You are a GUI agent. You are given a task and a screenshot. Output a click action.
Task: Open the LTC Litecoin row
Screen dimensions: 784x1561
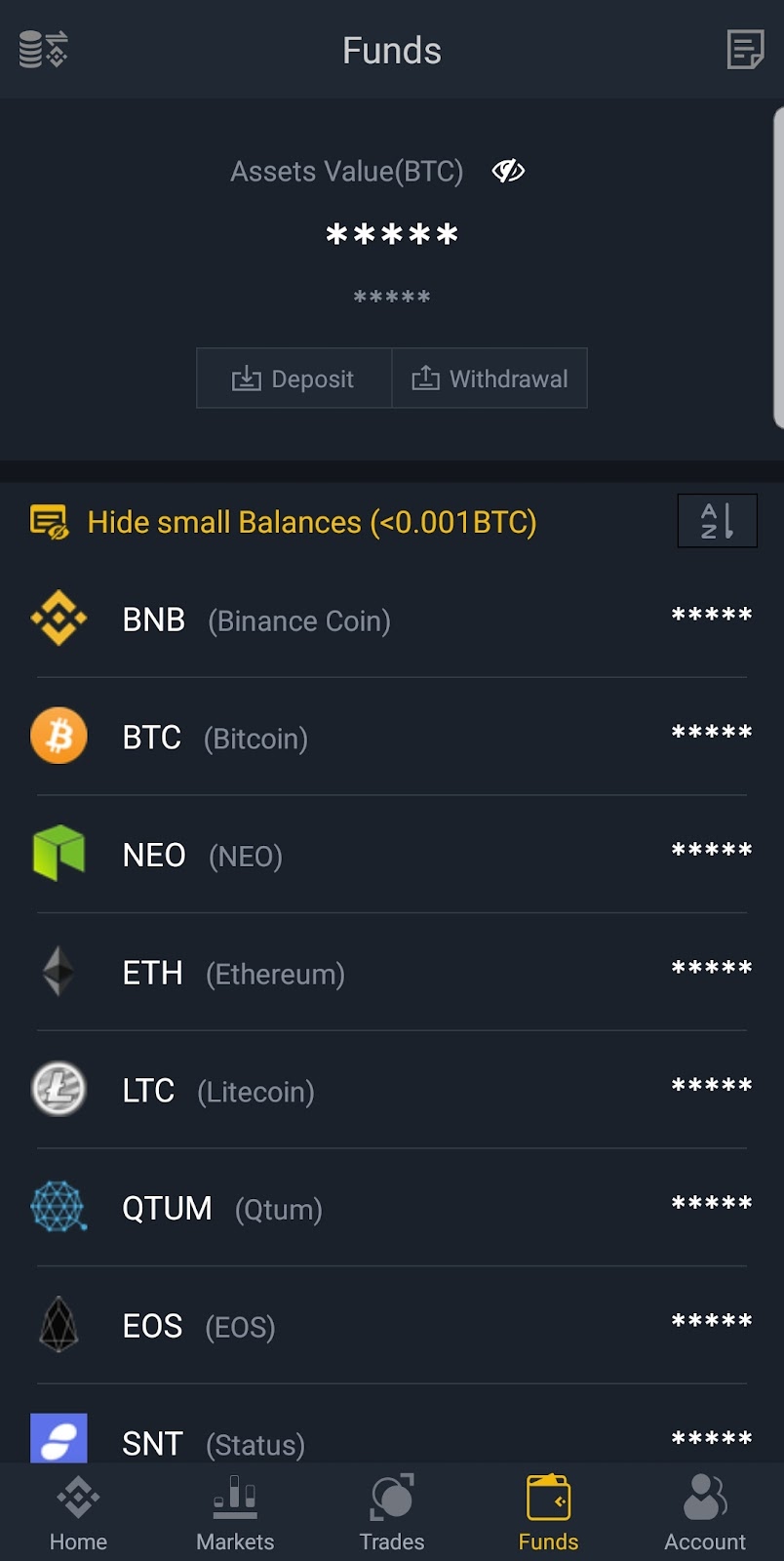pyautogui.click(x=392, y=1090)
